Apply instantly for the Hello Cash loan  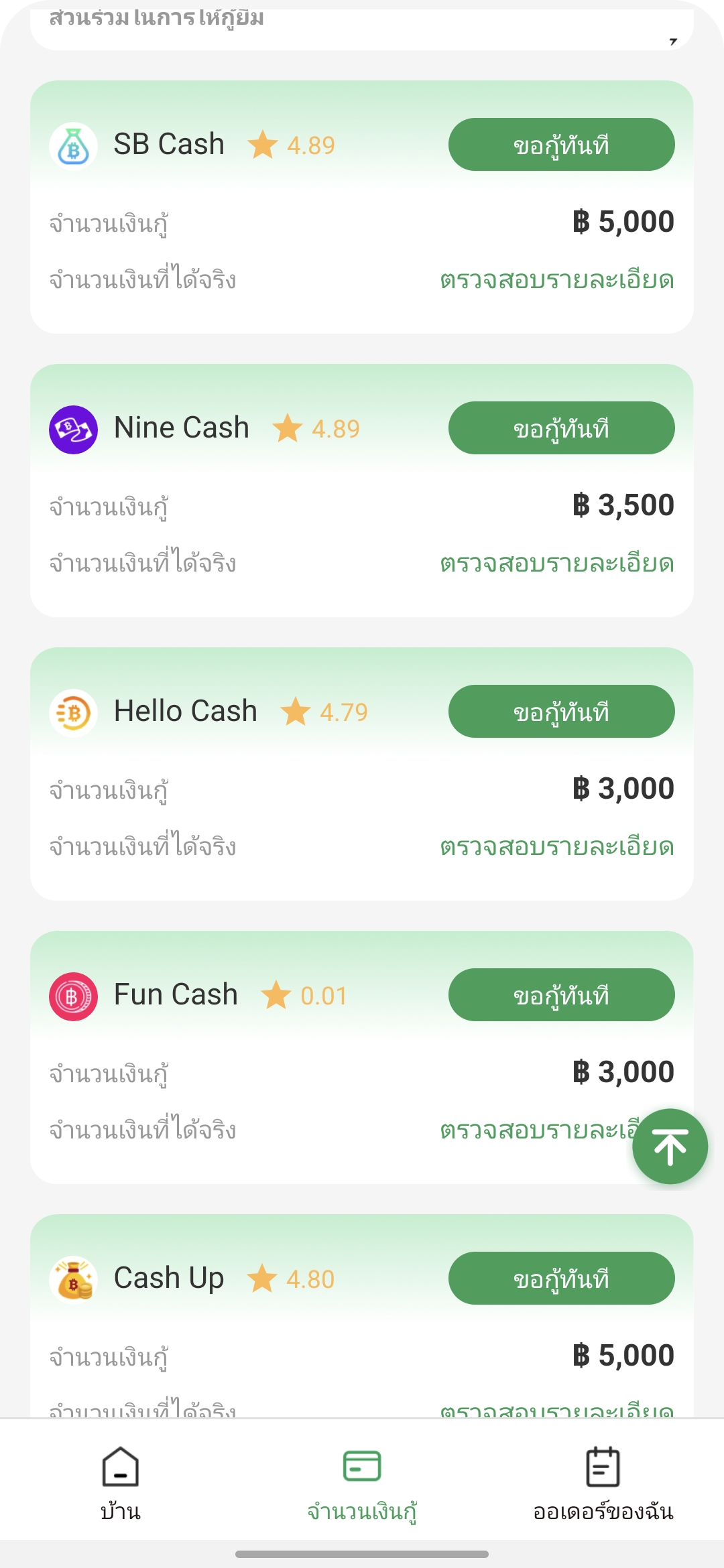[x=561, y=712]
